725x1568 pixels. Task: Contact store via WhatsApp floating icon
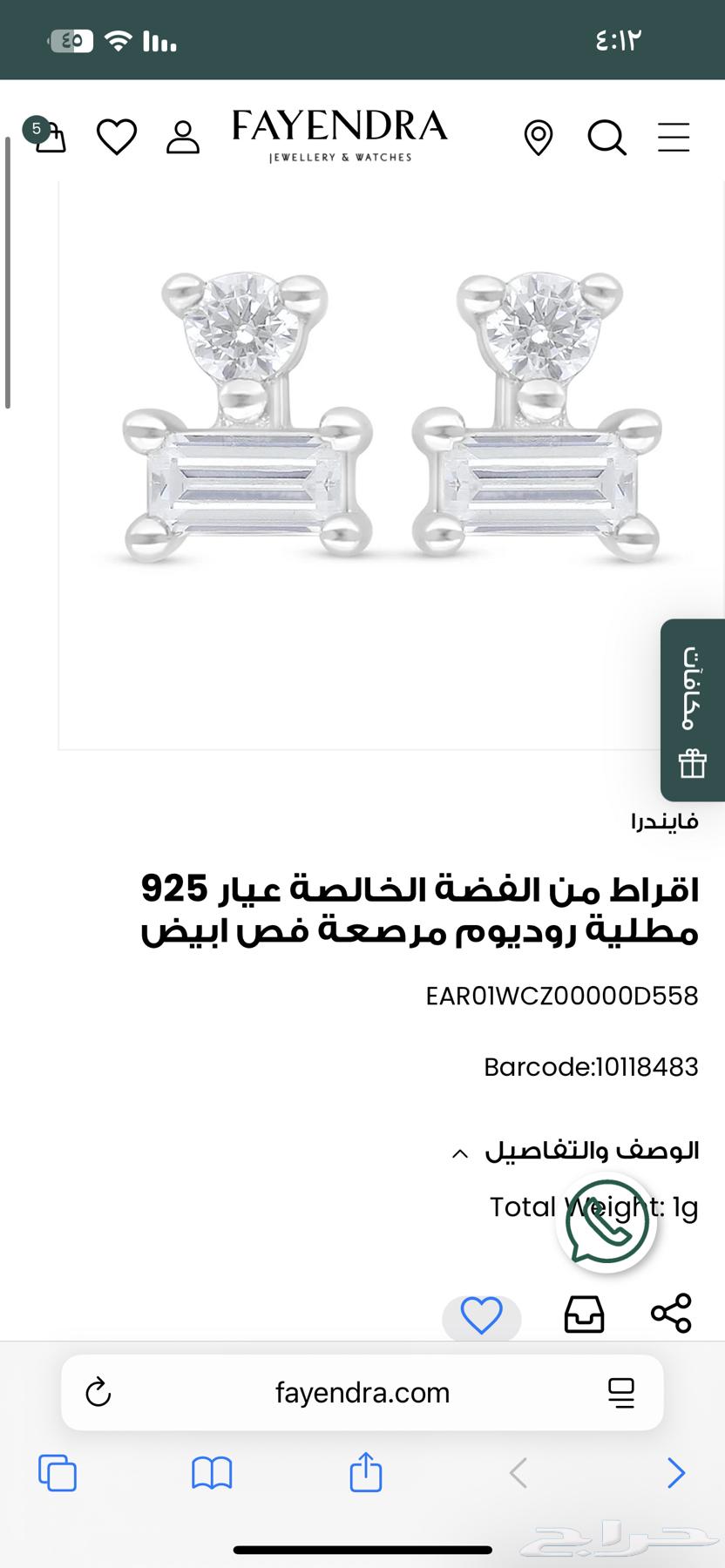tap(606, 1222)
